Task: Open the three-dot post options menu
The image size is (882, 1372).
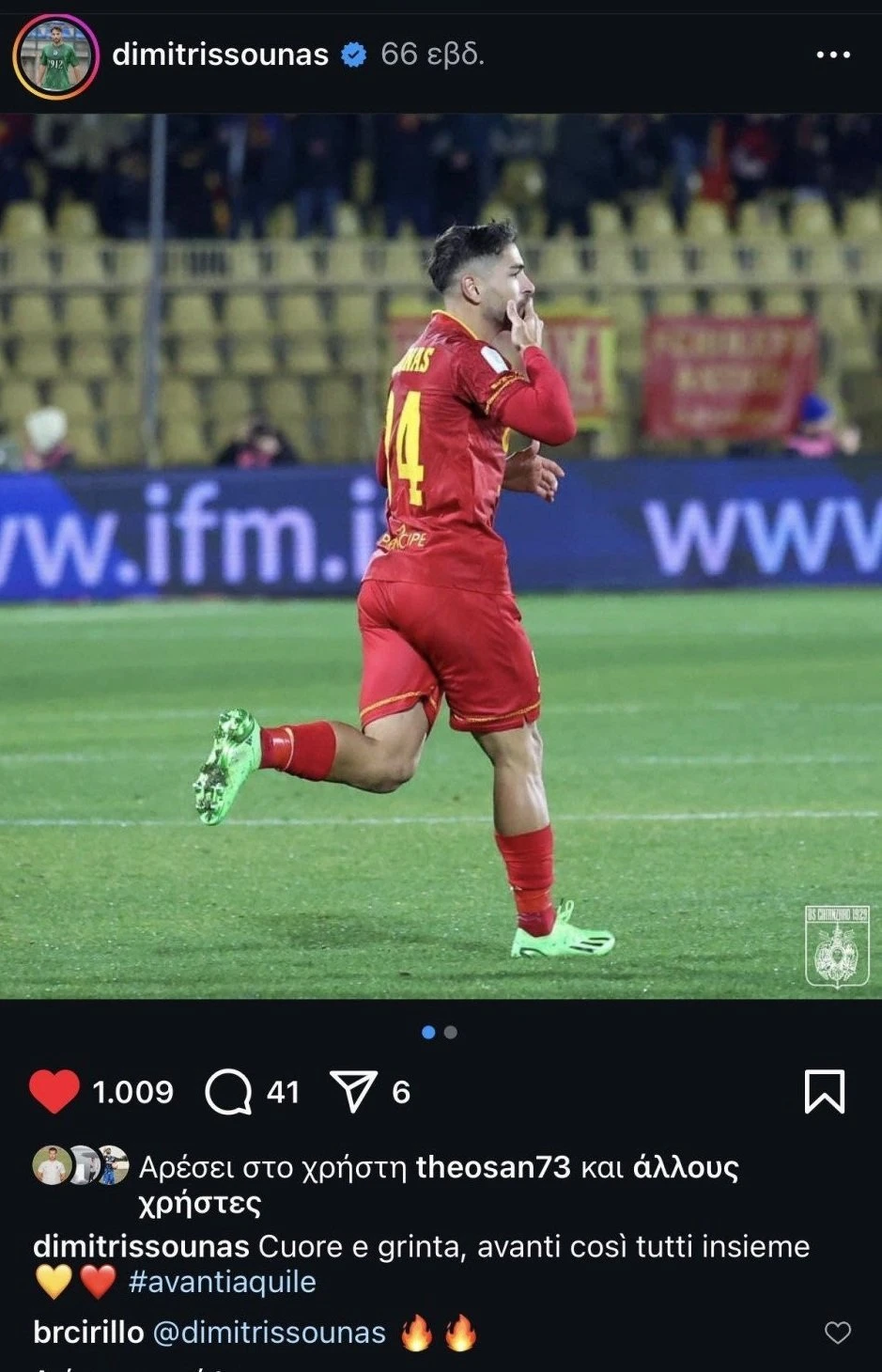Action: coord(832,55)
